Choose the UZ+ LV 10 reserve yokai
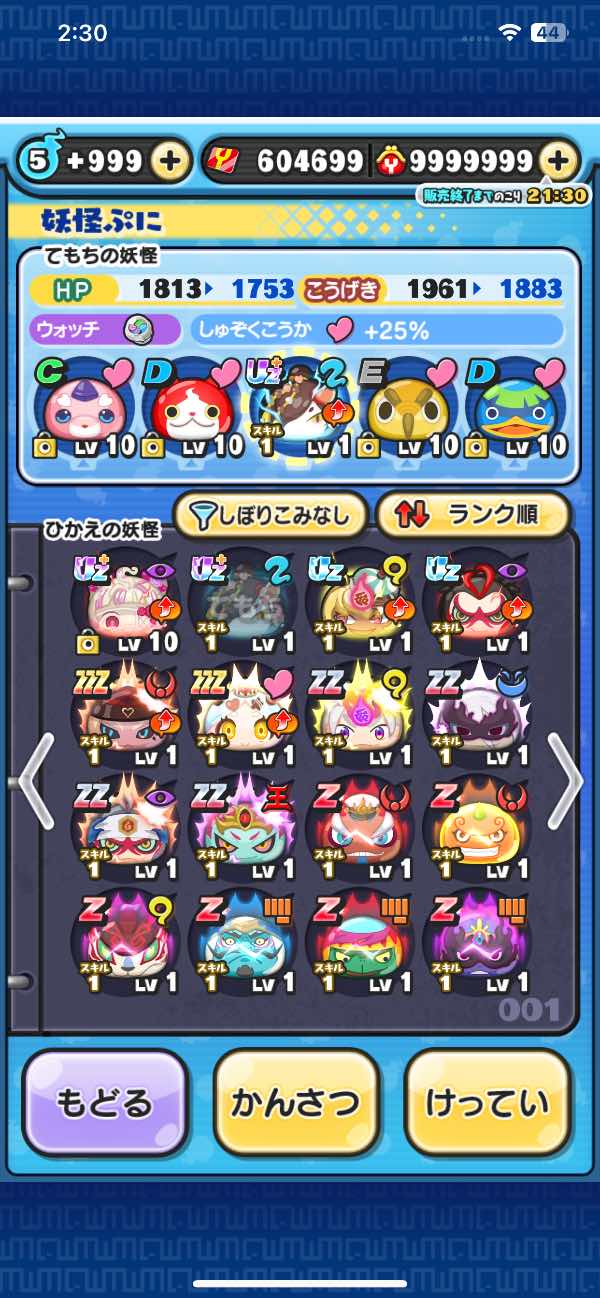The image size is (600, 1298). [x=125, y=602]
